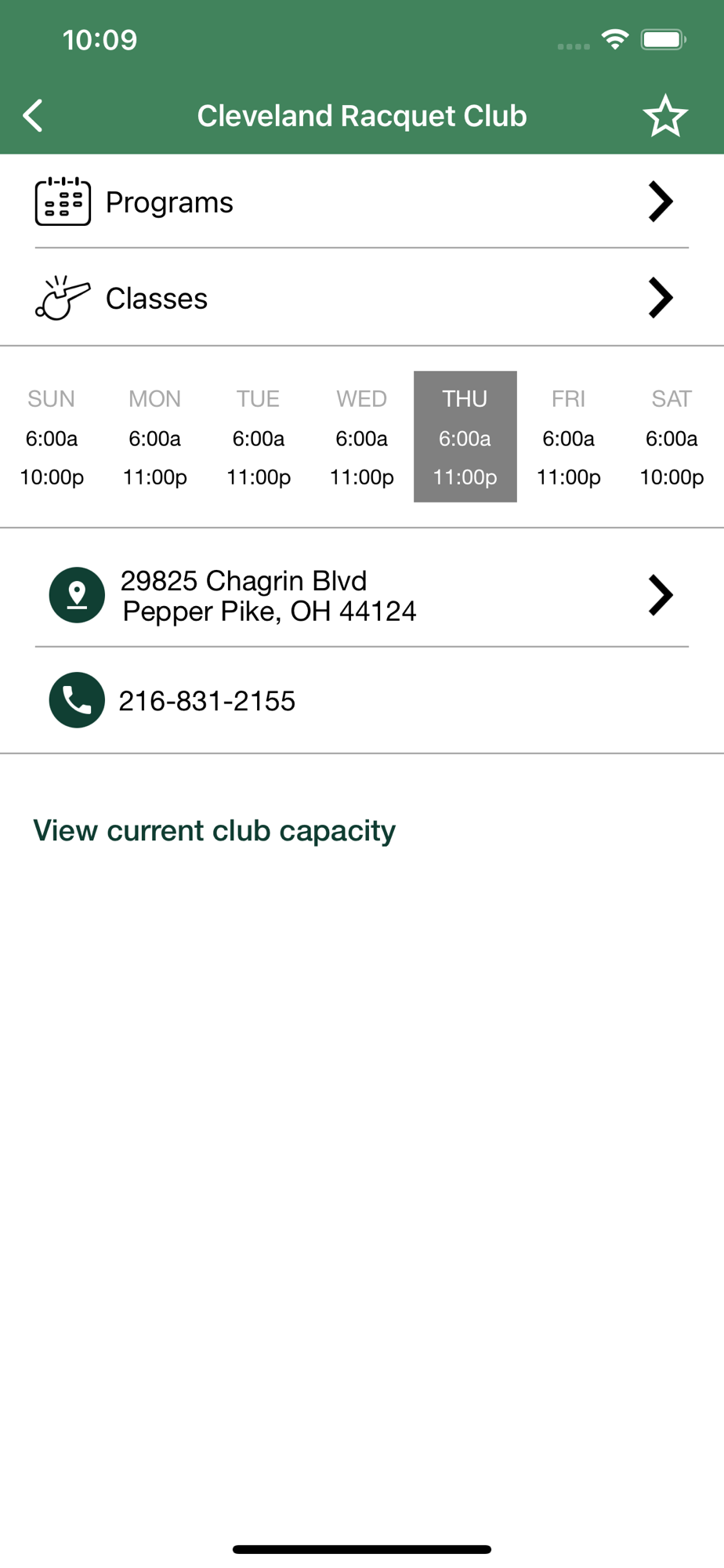Open the Classes row

[361, 298]
